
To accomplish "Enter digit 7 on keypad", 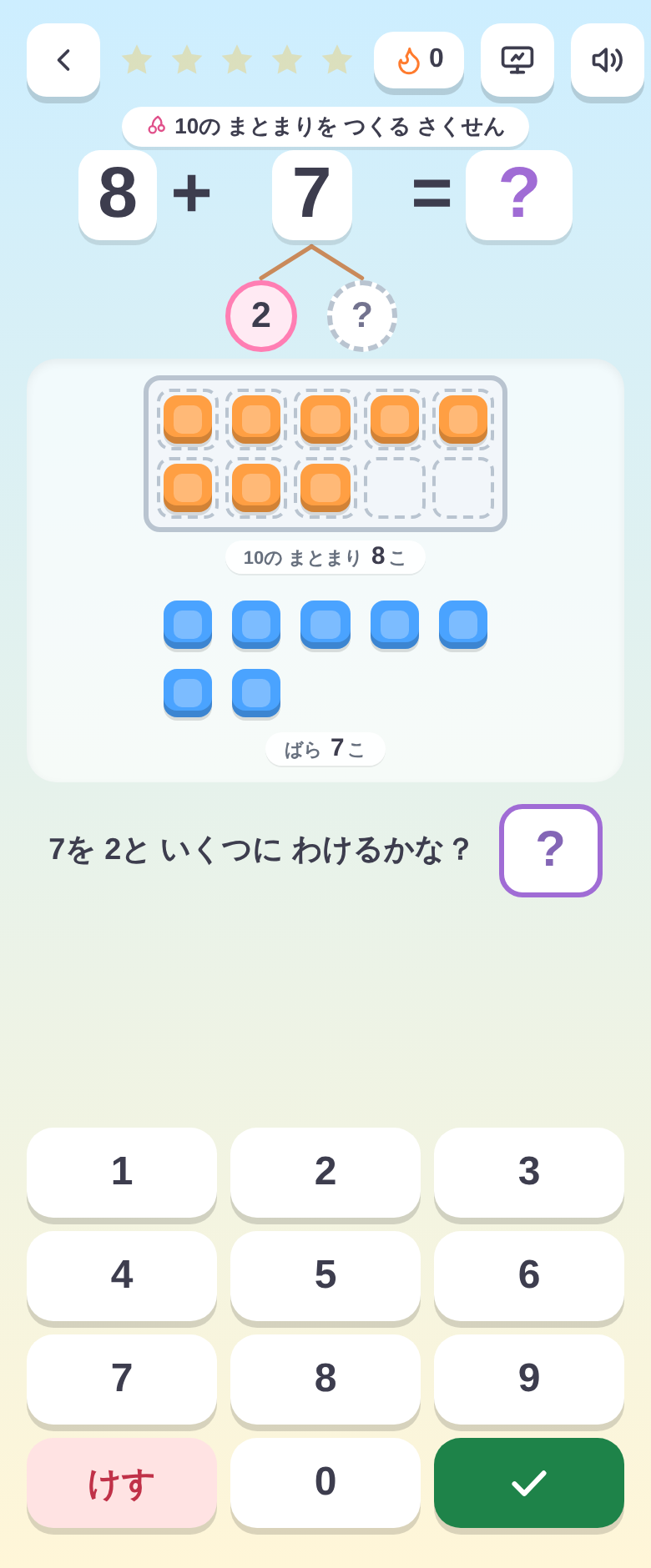I will (122, 1379).
